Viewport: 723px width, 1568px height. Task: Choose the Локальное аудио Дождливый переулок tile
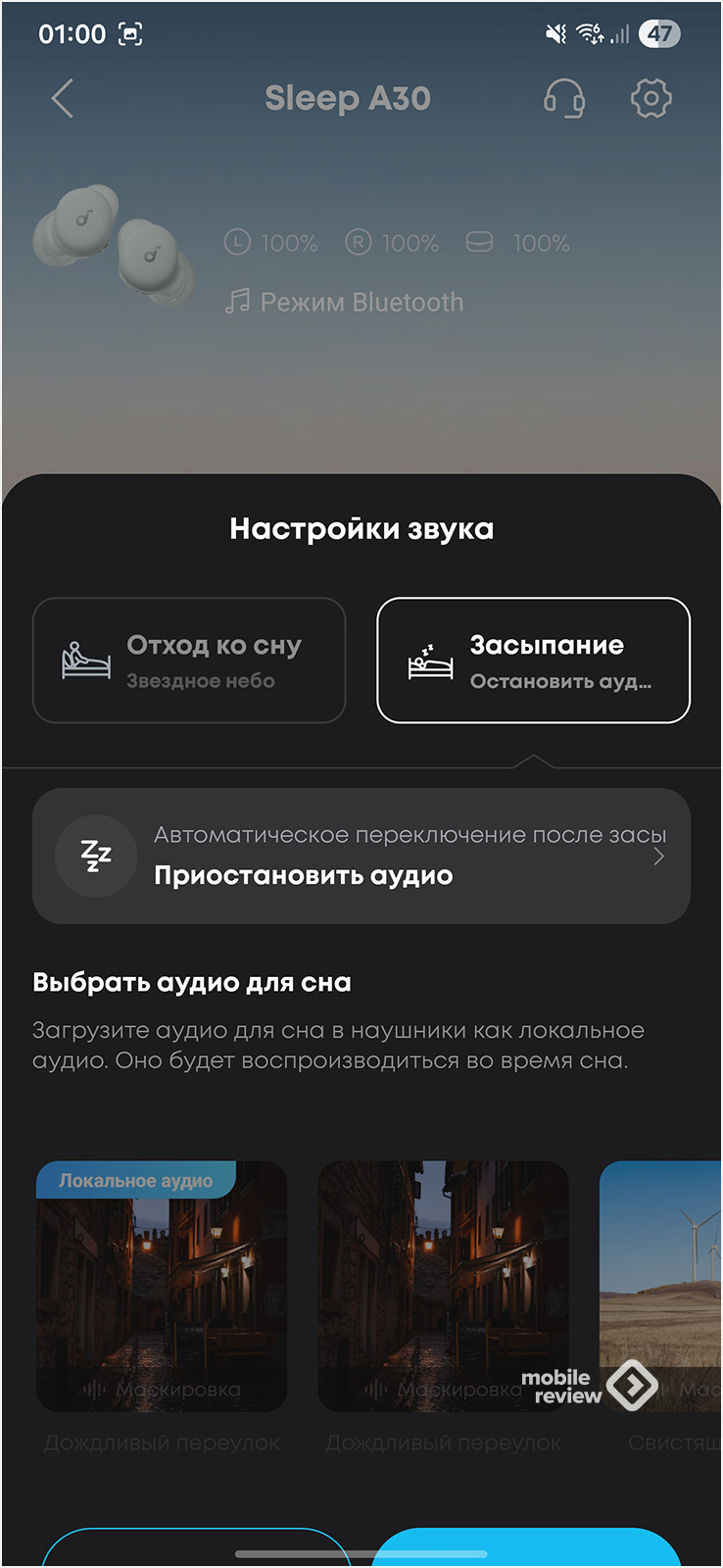pos(162,1286)
